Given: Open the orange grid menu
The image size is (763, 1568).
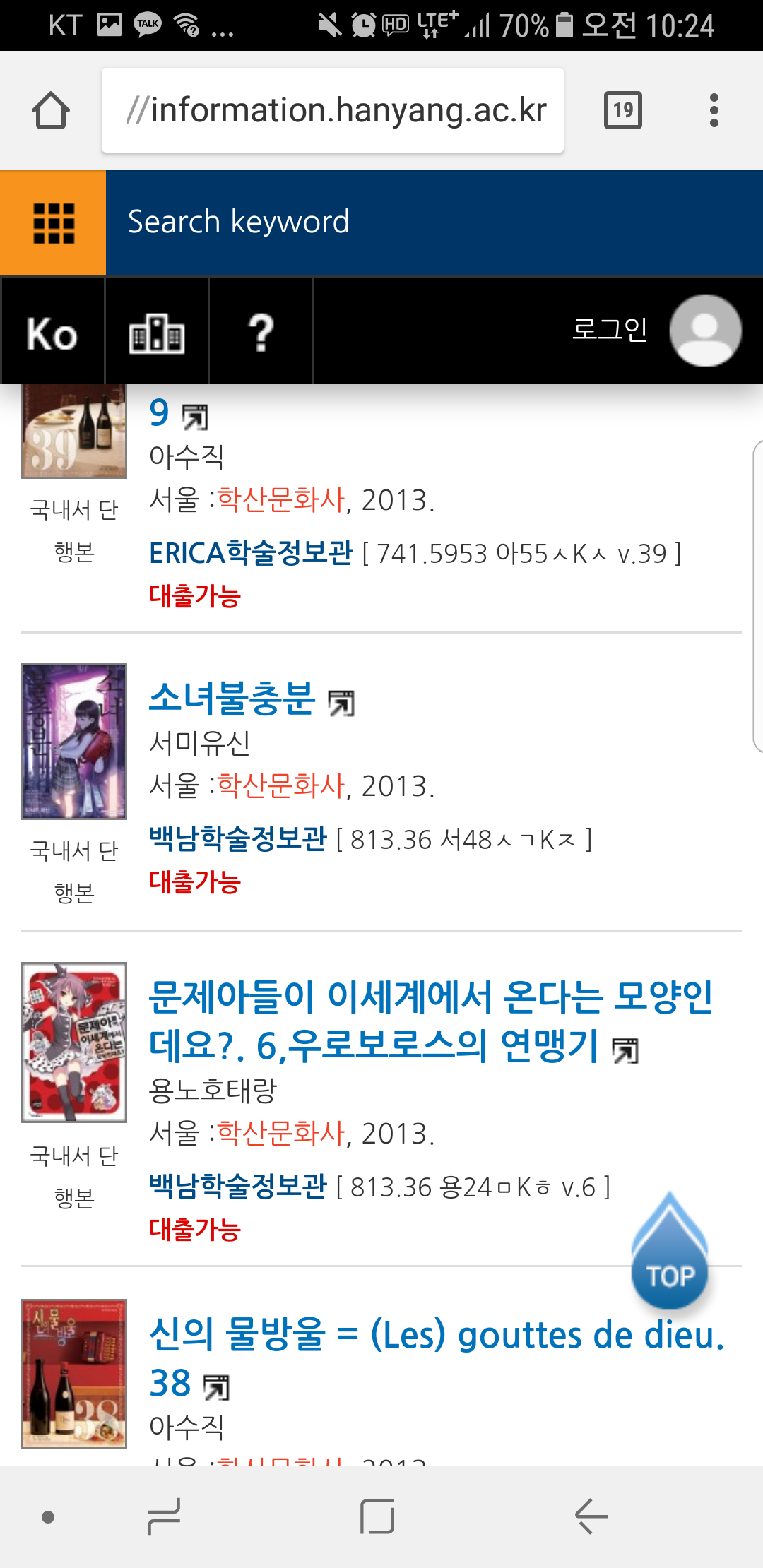Looking at the screenshot, I should pyautogui.click(x=53, y=222).
